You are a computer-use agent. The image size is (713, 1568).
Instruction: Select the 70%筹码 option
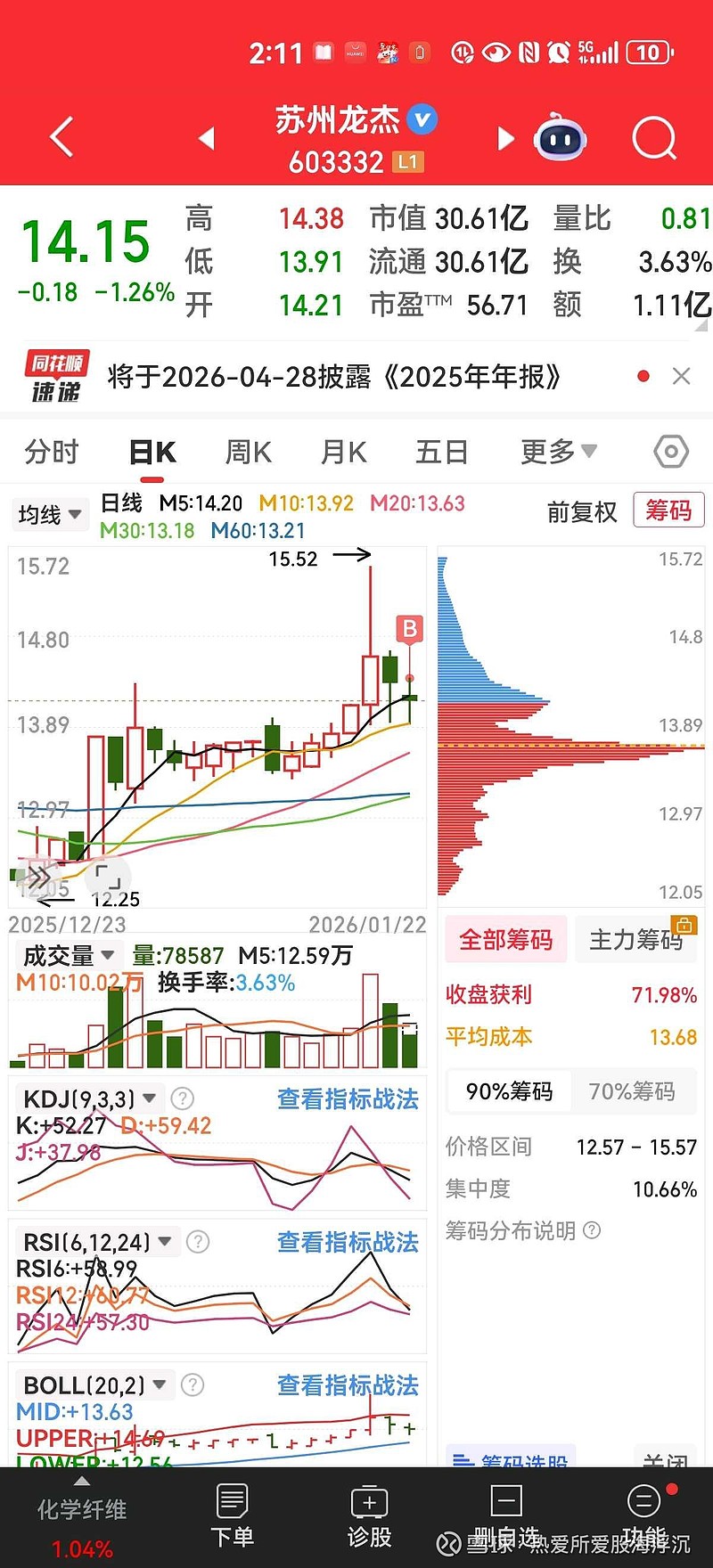(x=634, y=1091)
